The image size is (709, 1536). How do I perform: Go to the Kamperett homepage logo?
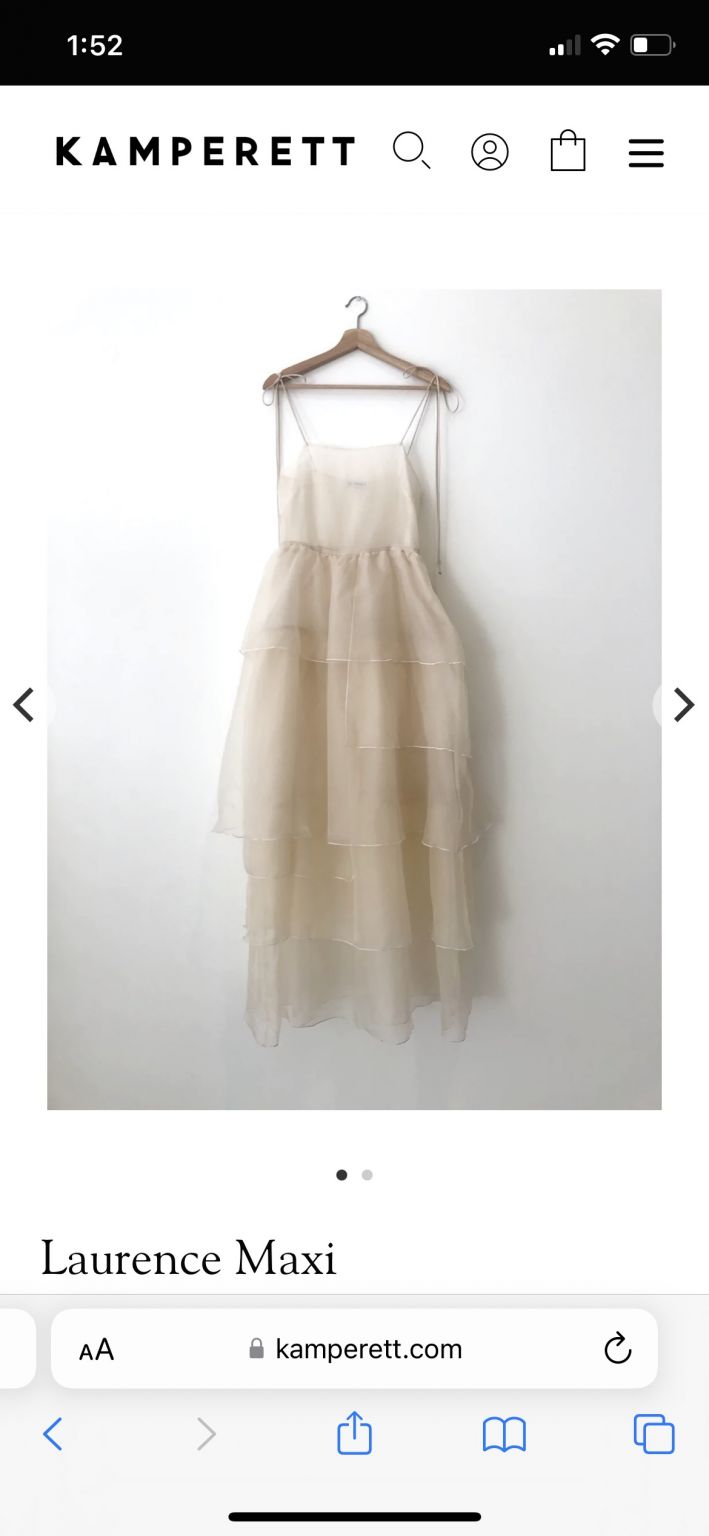pyautogui.click(x=205, y=152)
